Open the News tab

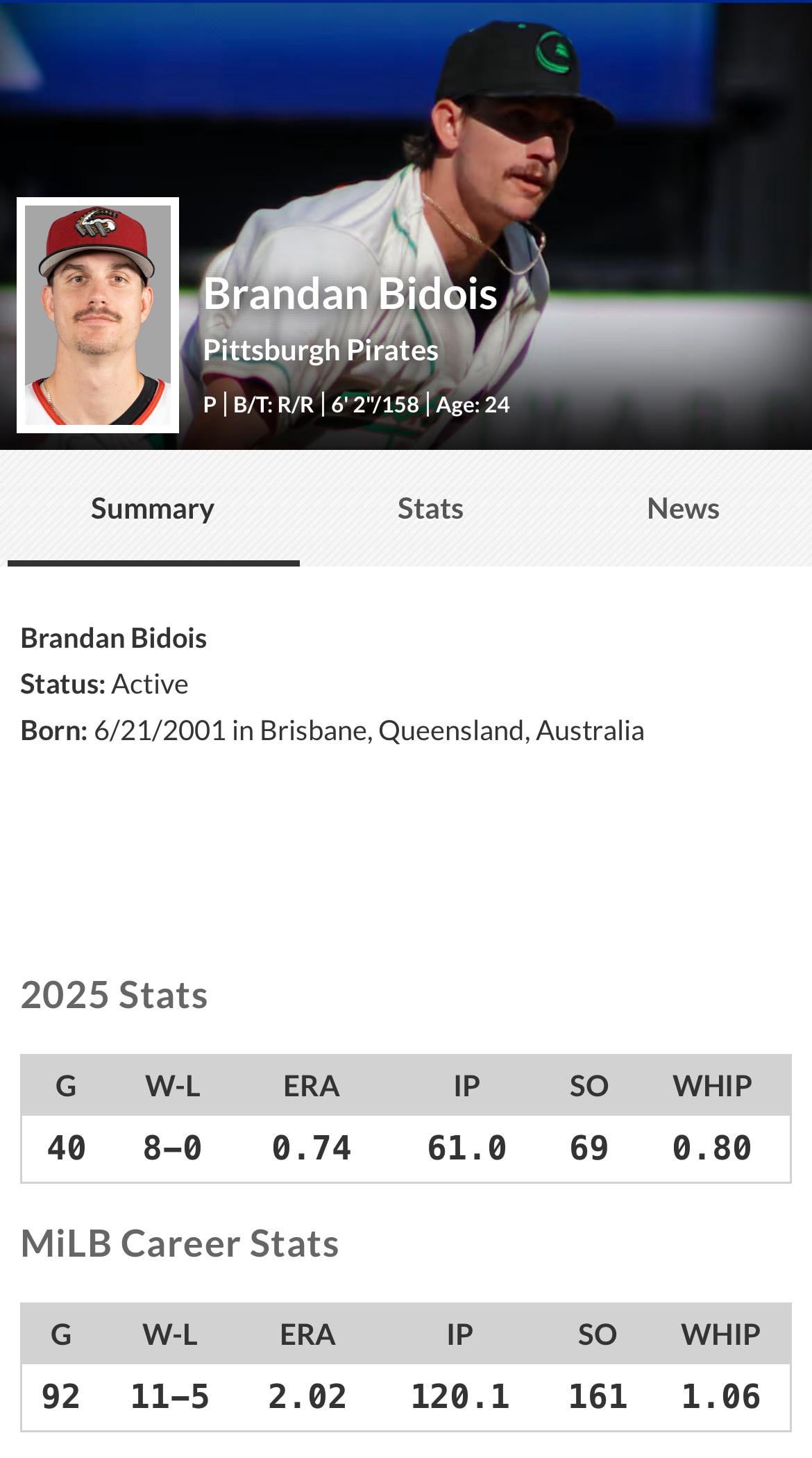tap(683, 509)
